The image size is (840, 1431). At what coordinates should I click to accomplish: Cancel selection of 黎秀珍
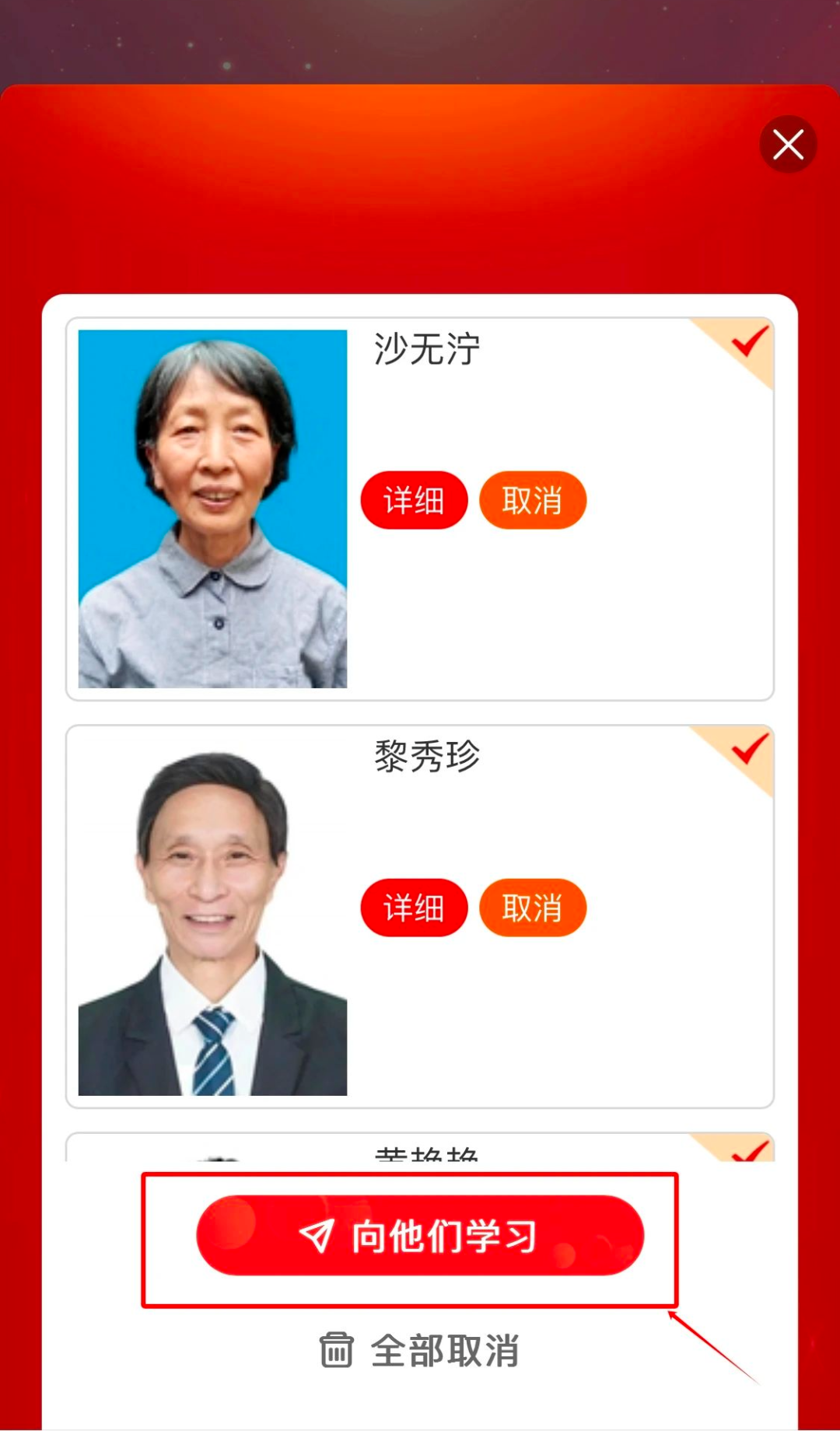click(x=533, y=908)
